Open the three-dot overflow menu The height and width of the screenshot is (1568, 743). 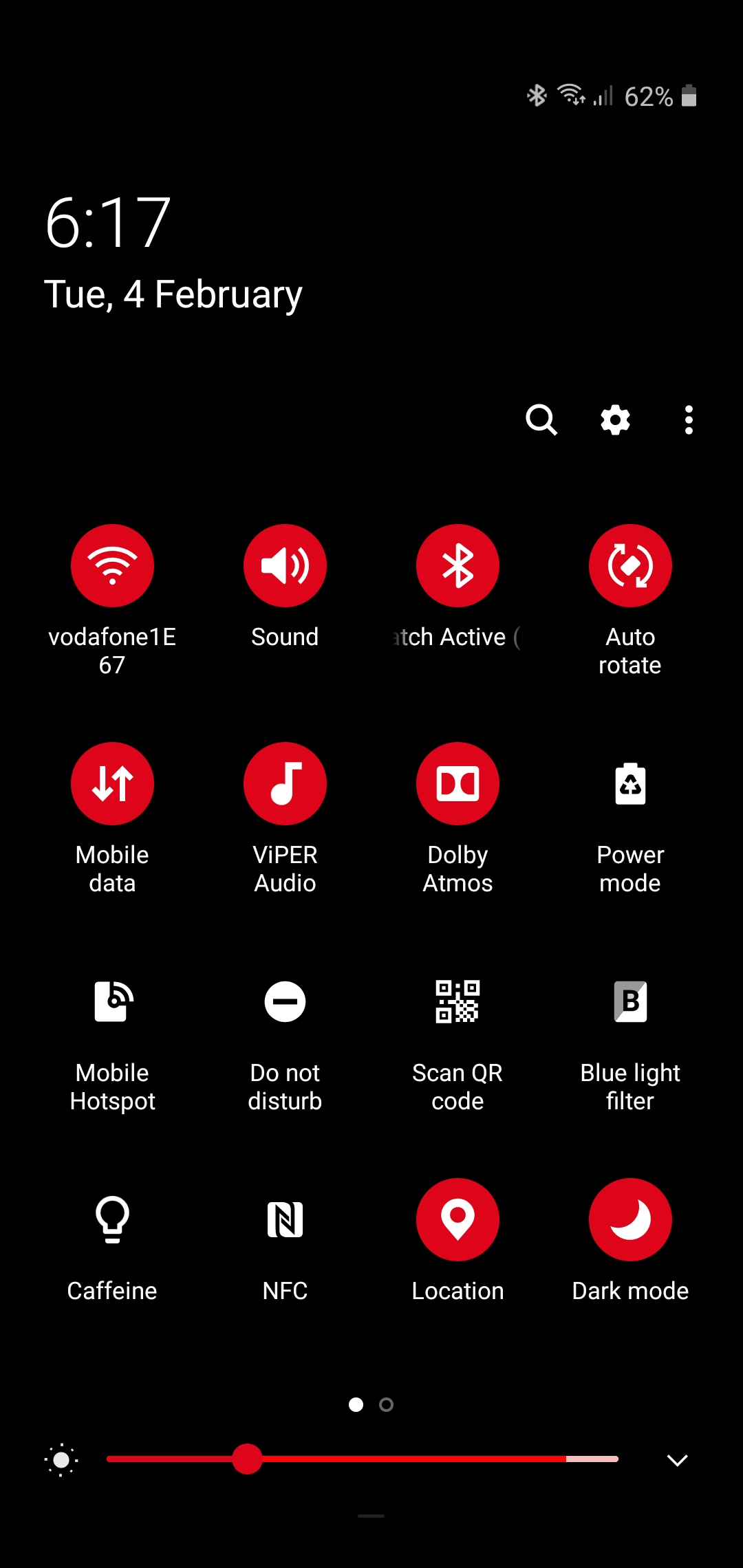[689, 420]
